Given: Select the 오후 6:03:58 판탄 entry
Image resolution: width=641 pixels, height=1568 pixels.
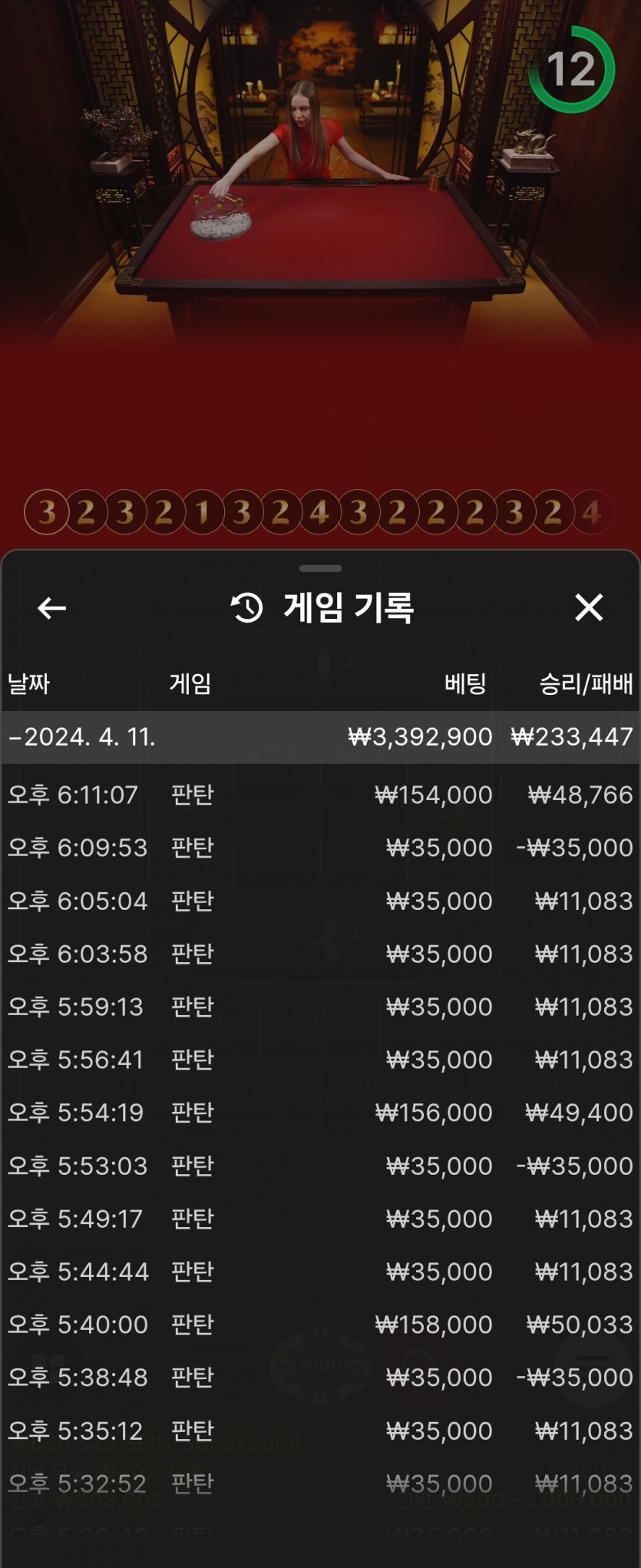Looking at the screenshot, I should click(320, 954).
